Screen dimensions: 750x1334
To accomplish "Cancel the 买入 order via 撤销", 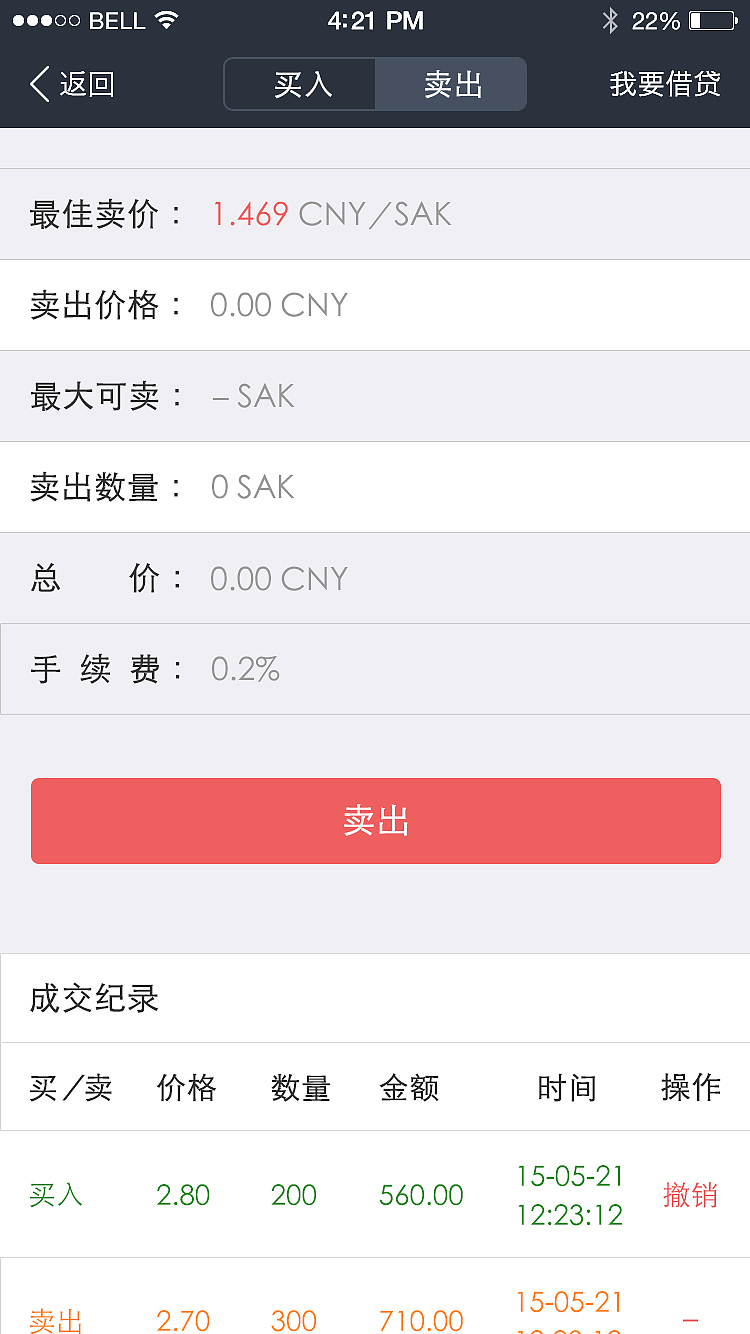I will pyautogui.click(x=690, y=1195).
